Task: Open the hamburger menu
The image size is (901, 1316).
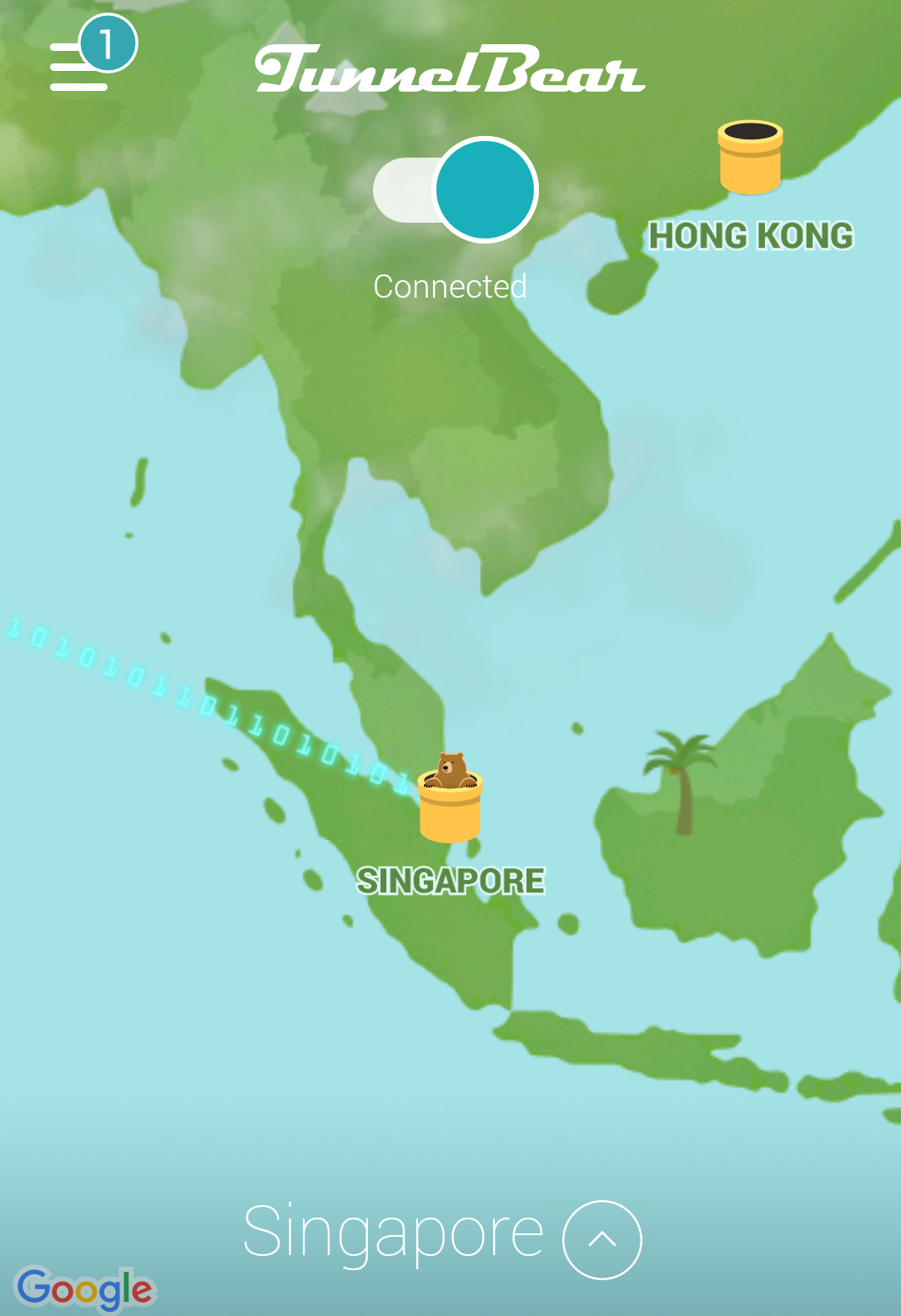Action: (x=79, y=67)
